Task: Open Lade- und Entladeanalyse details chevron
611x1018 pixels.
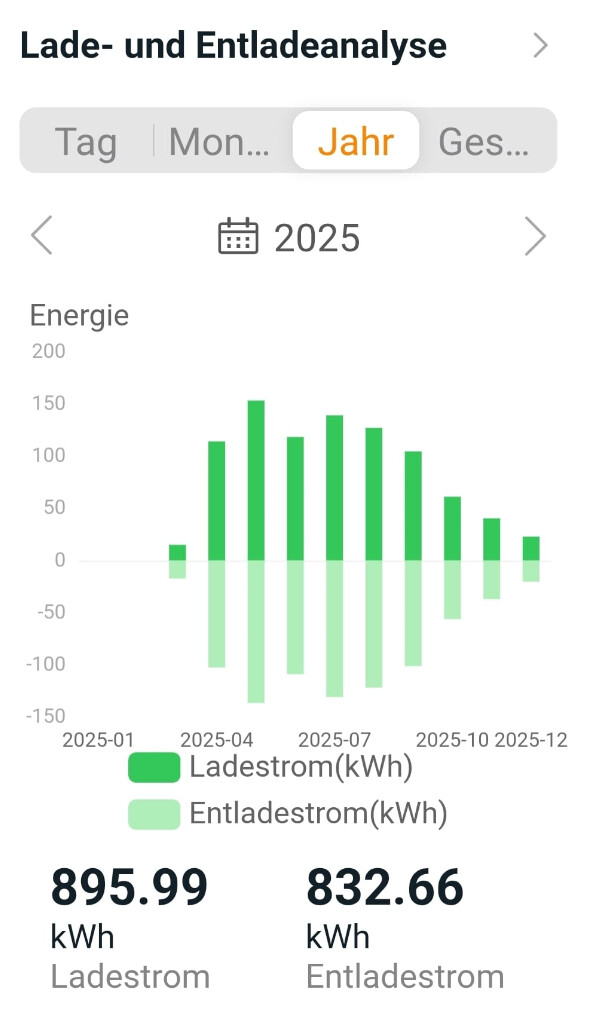Action: 540,46
